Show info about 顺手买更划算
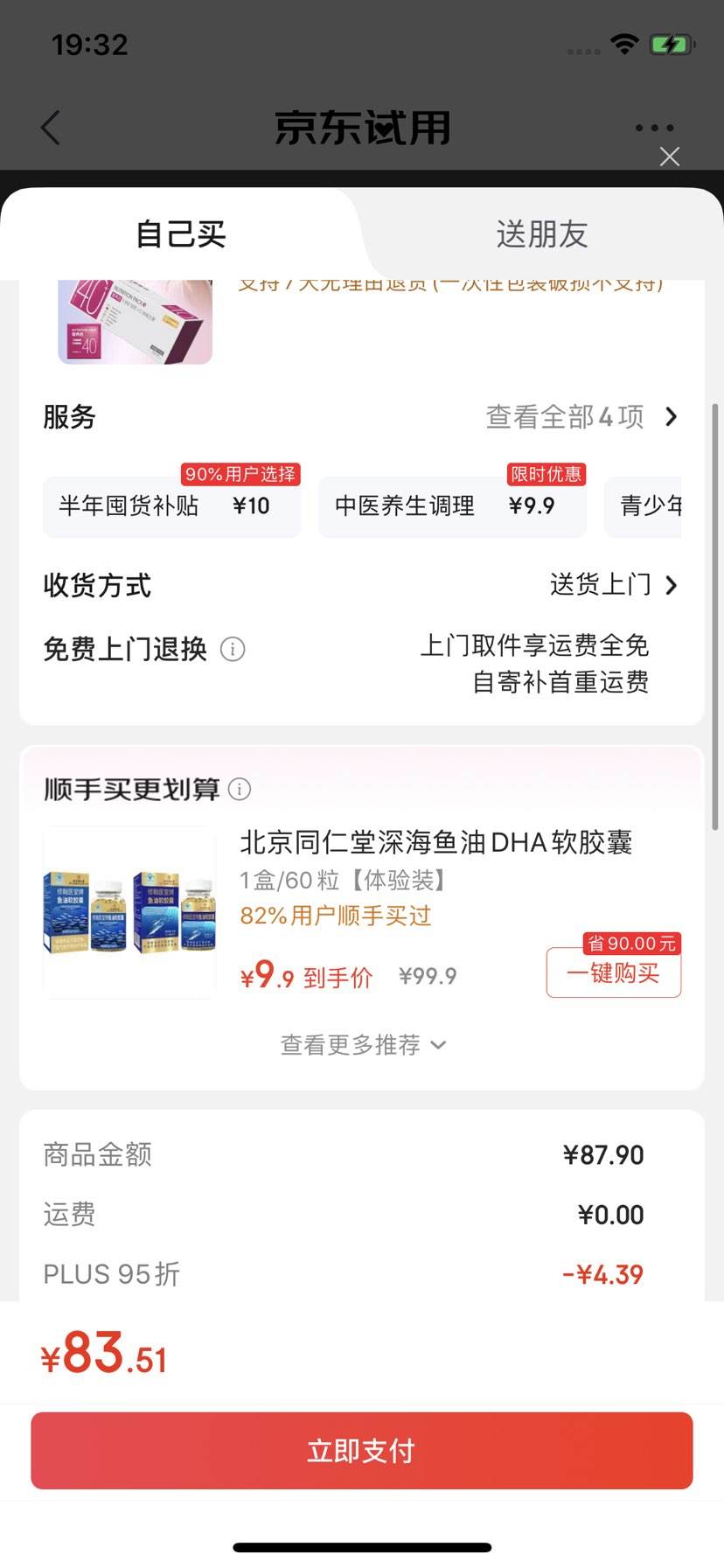 coord(240,790)
